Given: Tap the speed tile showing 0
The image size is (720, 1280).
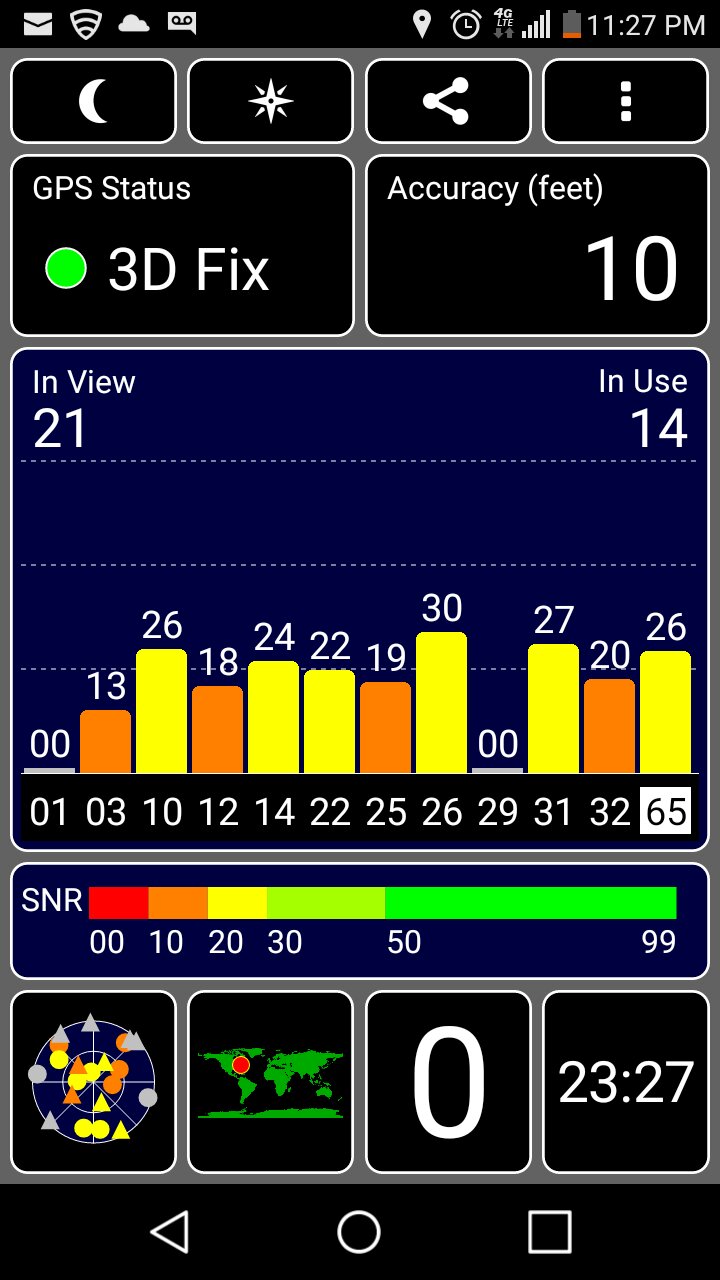Looking at the screenshot, I should [448, 1082].
